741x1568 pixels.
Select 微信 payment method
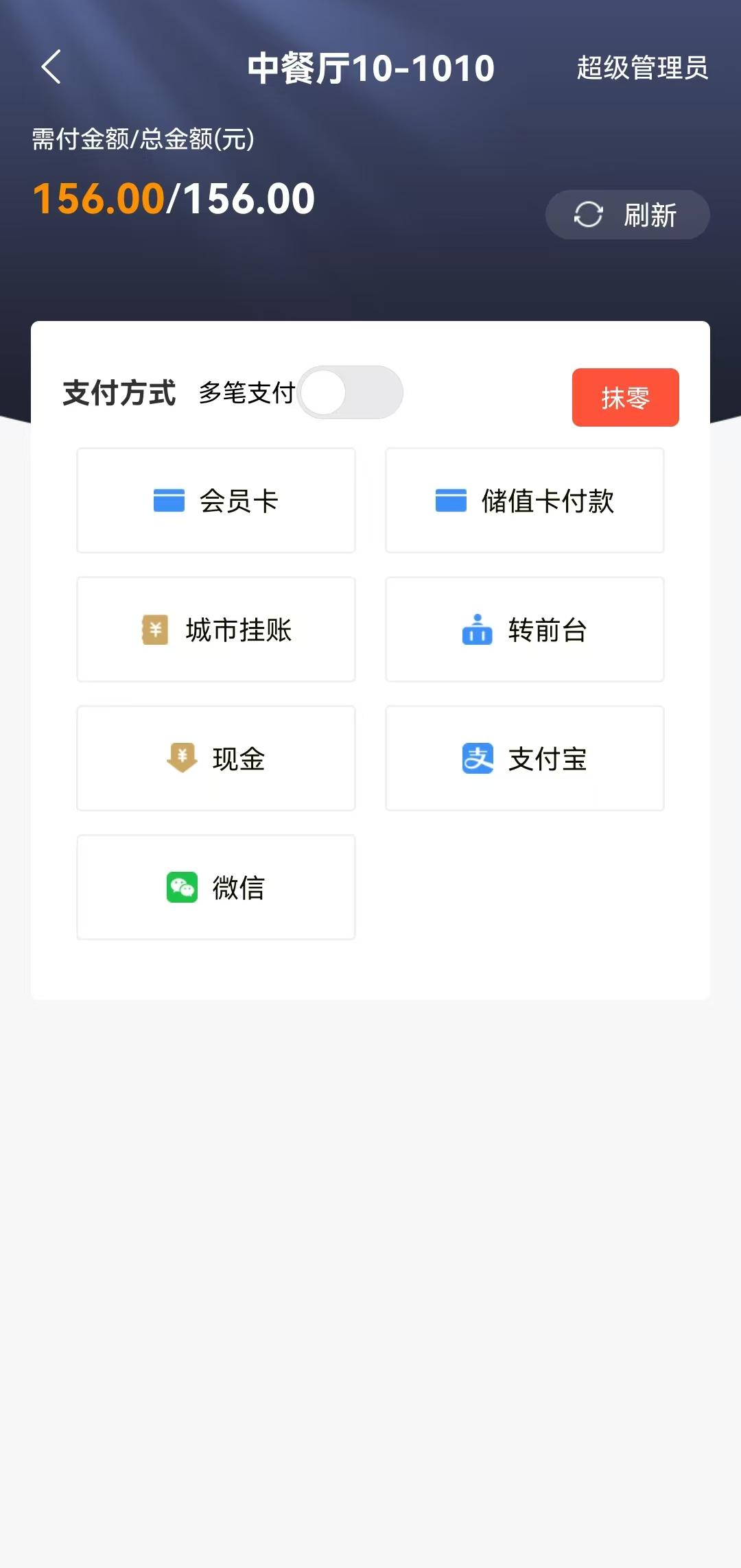pyautogui.click(x=216, y=888)
